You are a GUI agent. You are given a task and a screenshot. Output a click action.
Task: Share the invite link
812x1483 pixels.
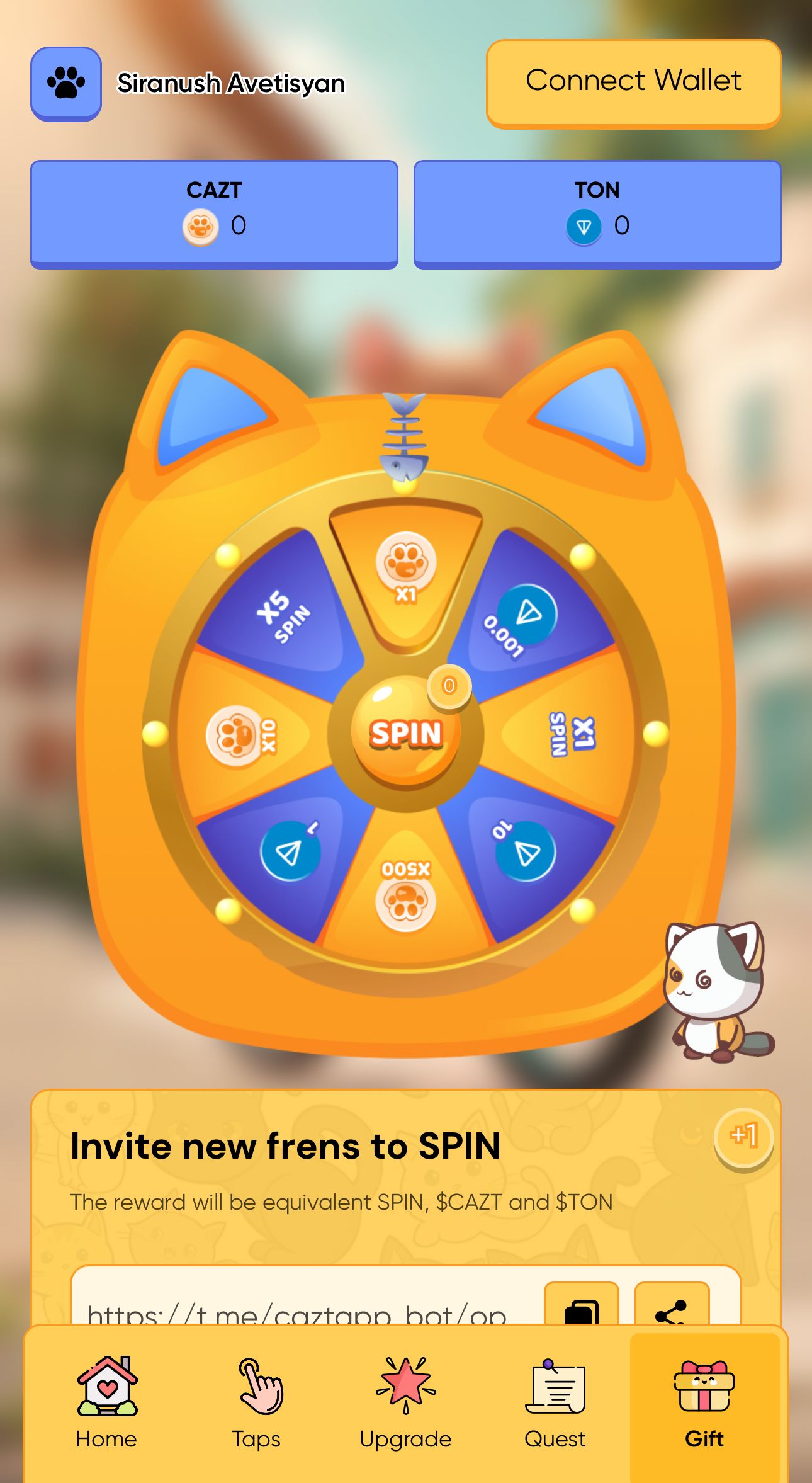click(x=672, y=1307)
